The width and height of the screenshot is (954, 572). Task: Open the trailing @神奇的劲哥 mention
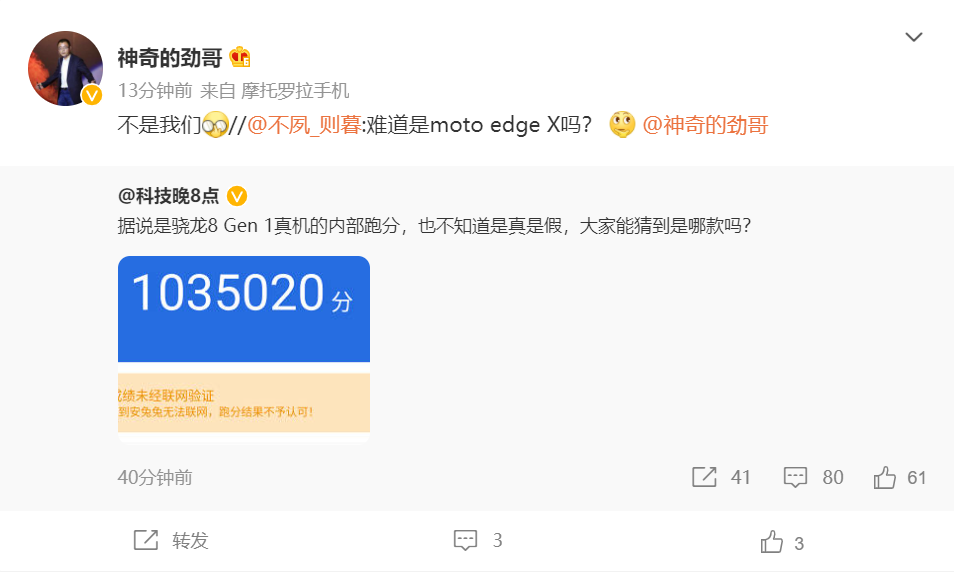[x=704, y=125]
